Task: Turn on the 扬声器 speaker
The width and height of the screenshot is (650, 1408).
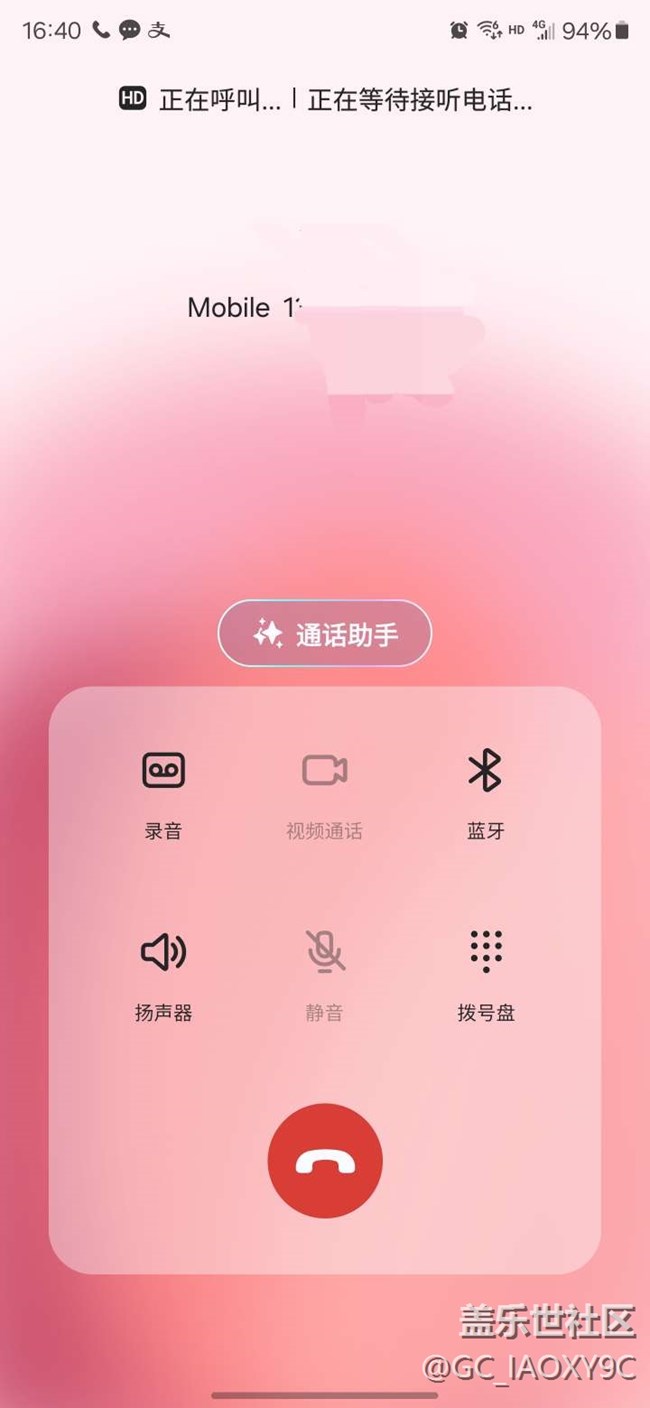Action: [x=163, y=974]
